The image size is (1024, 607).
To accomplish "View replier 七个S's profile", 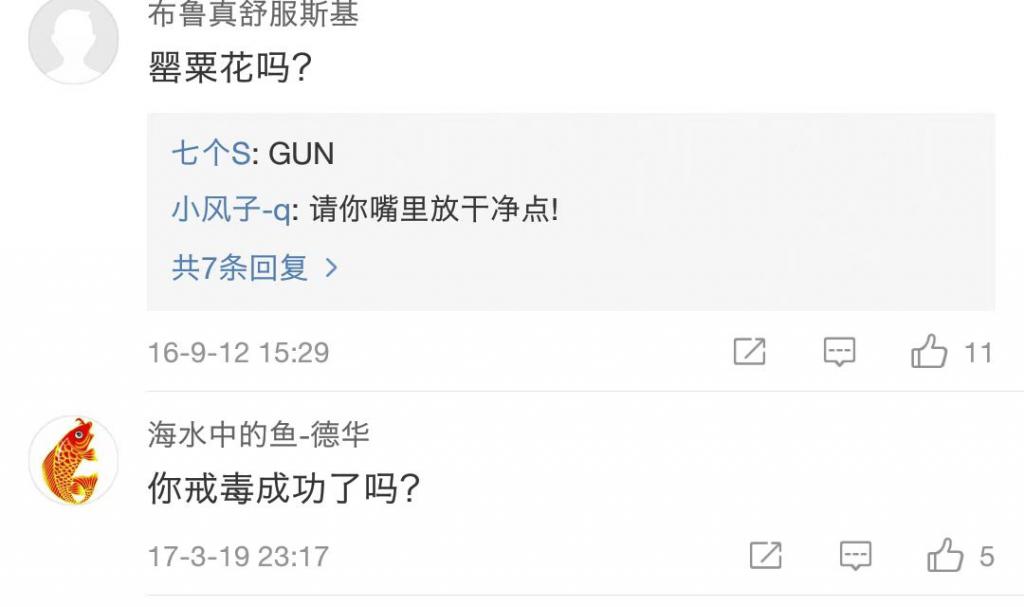I will (210, 154).
